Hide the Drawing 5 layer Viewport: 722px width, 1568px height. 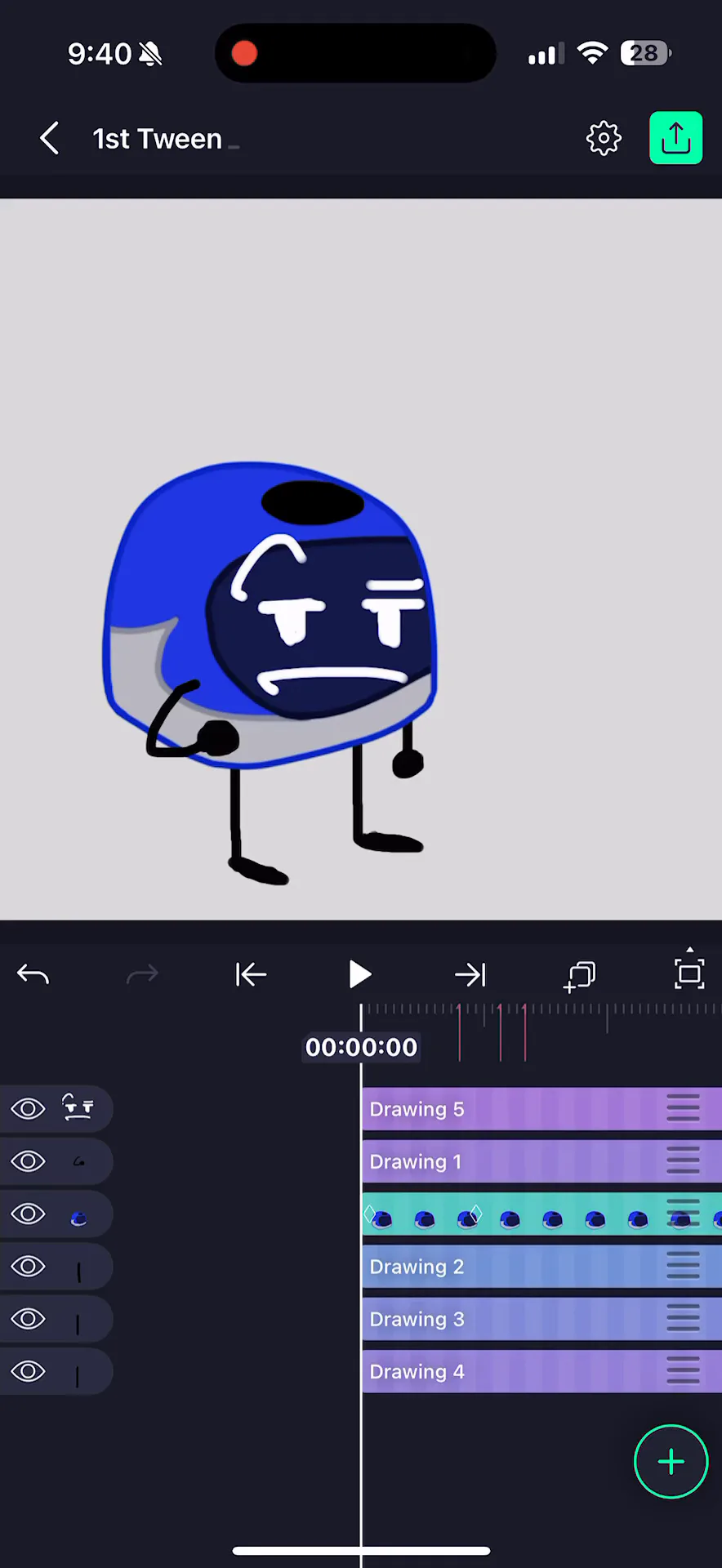coord(28,1108)
